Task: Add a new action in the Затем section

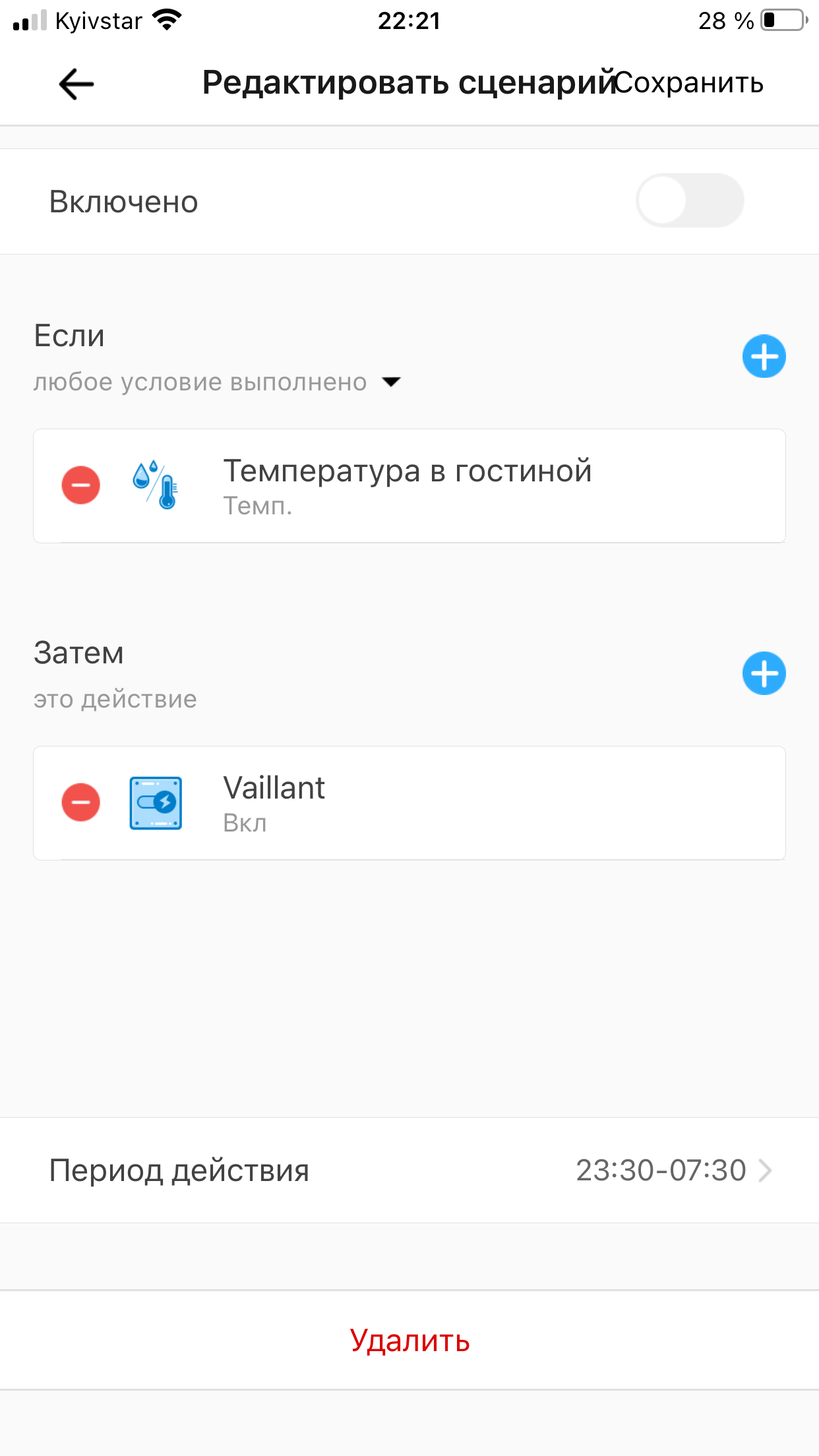Action: point(764,674)
